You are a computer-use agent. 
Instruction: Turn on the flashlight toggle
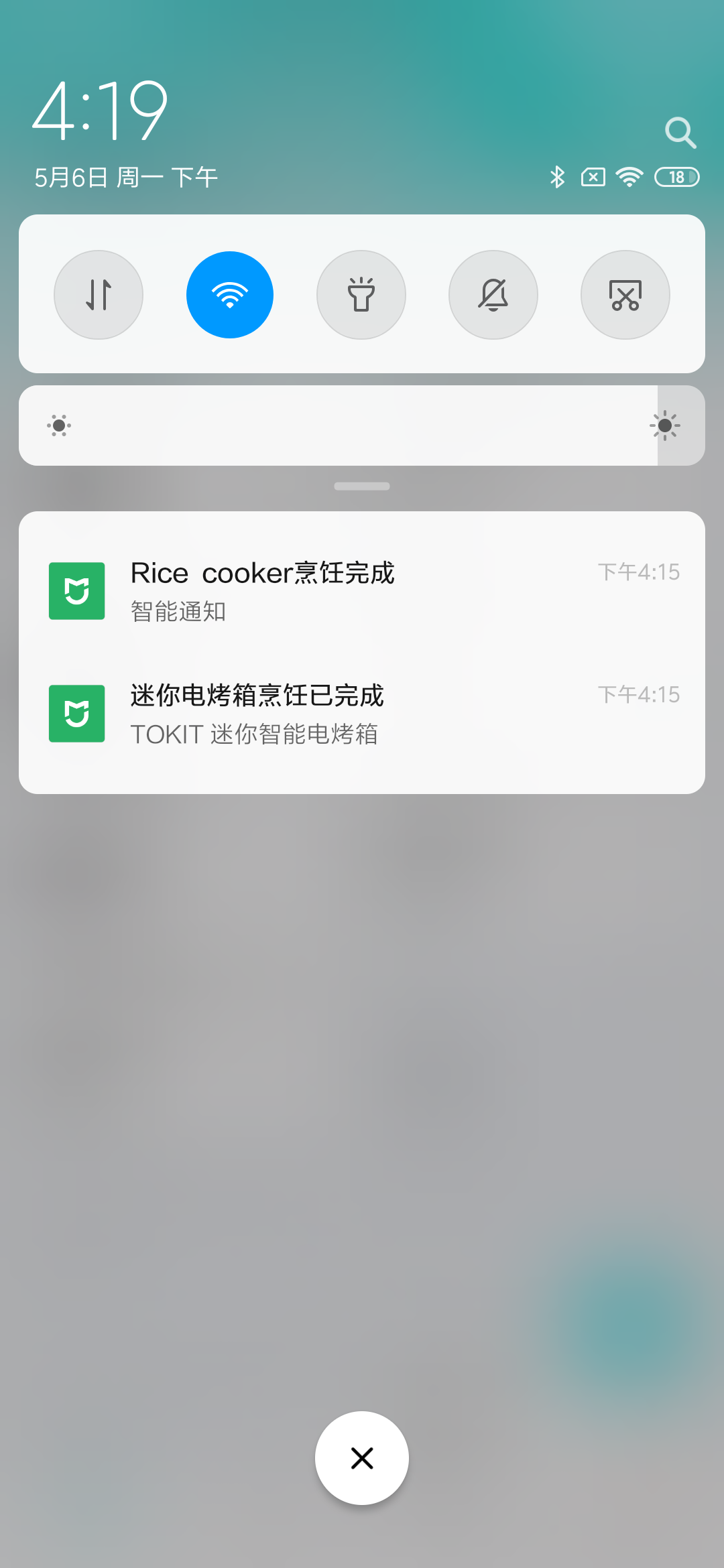pyautogui.click(x=361, y=294)
